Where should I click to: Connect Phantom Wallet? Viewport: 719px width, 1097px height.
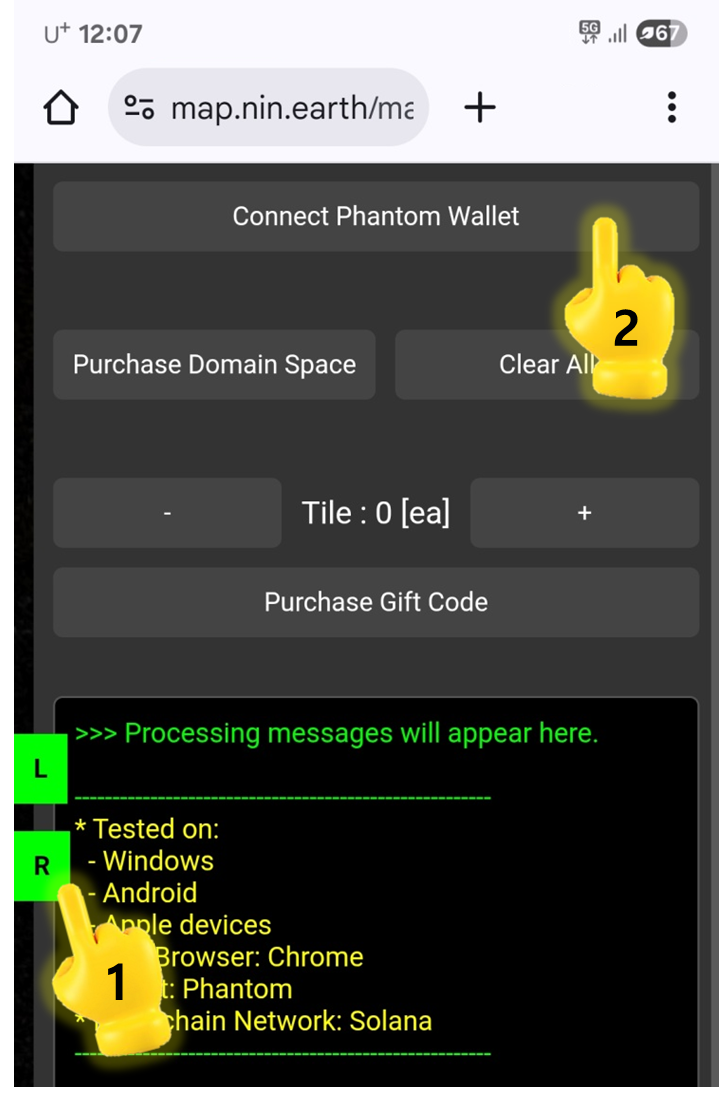pos(375,216)
